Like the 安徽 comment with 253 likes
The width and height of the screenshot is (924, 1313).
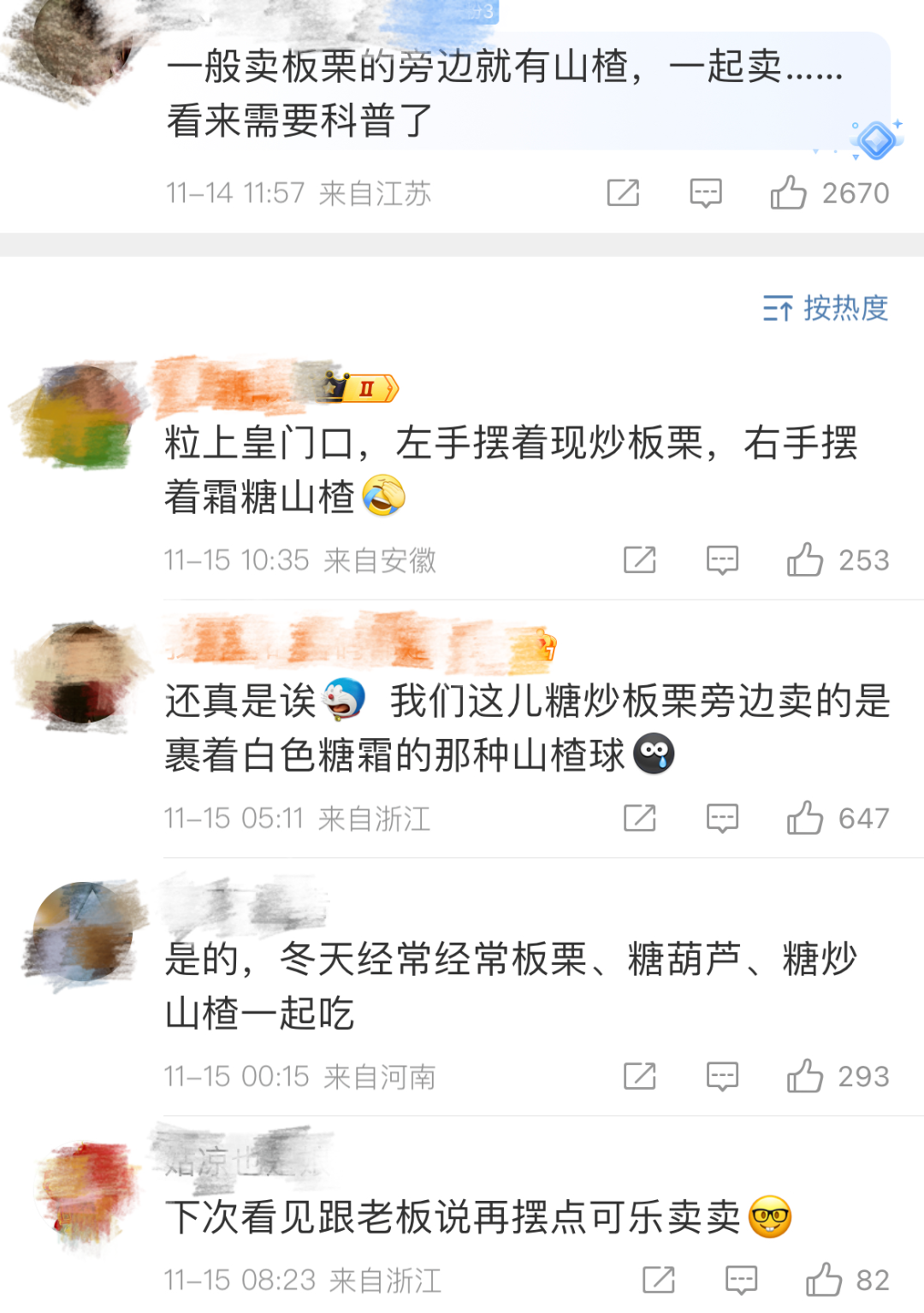point(805,560)
